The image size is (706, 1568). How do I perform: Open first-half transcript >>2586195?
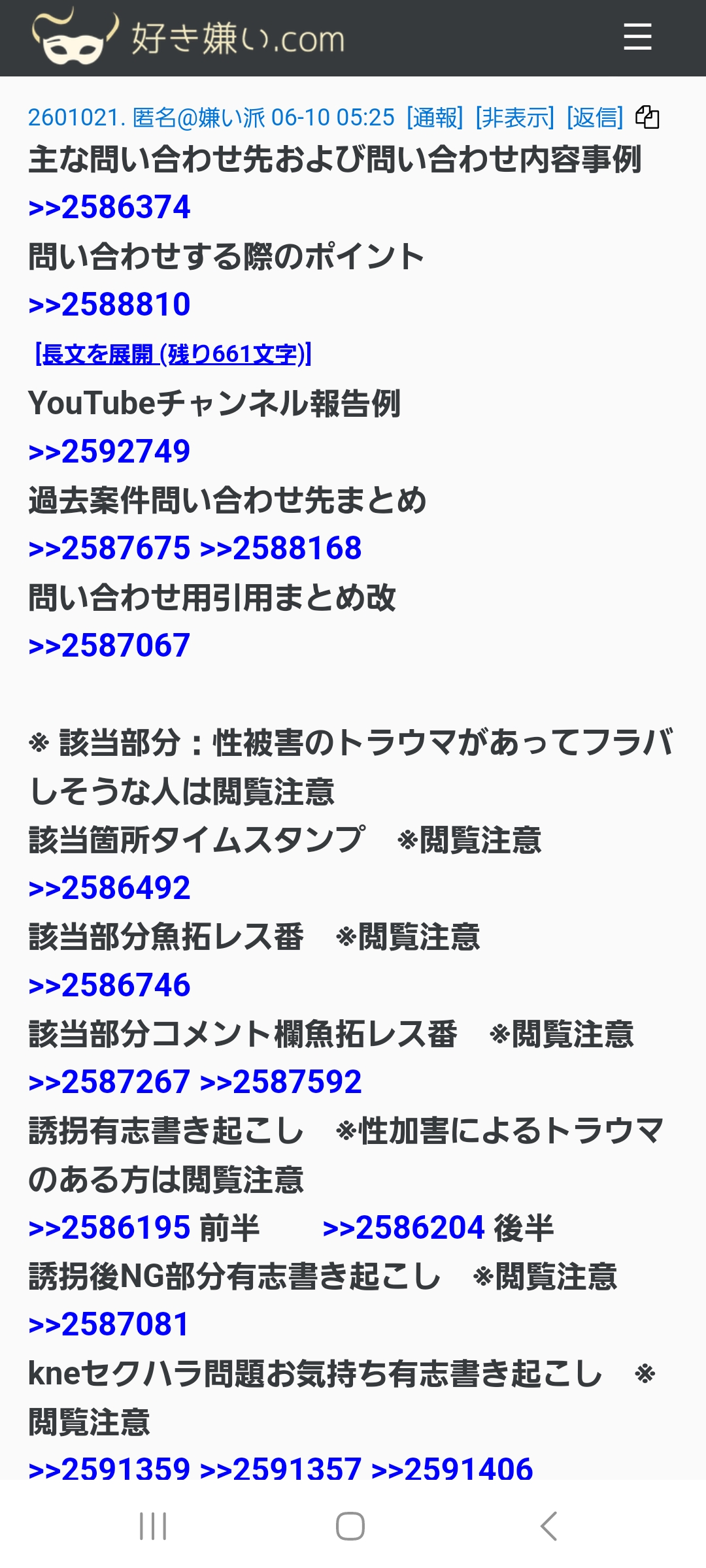tap(109, 1228)
